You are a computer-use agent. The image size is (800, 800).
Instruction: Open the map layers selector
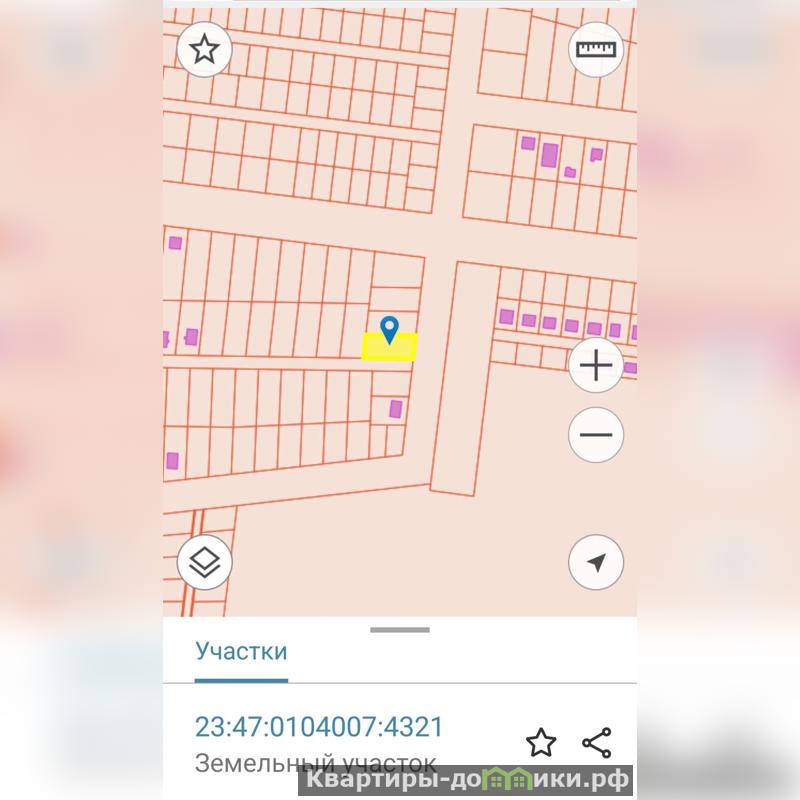pyautogui.click(x=204, y=563)
